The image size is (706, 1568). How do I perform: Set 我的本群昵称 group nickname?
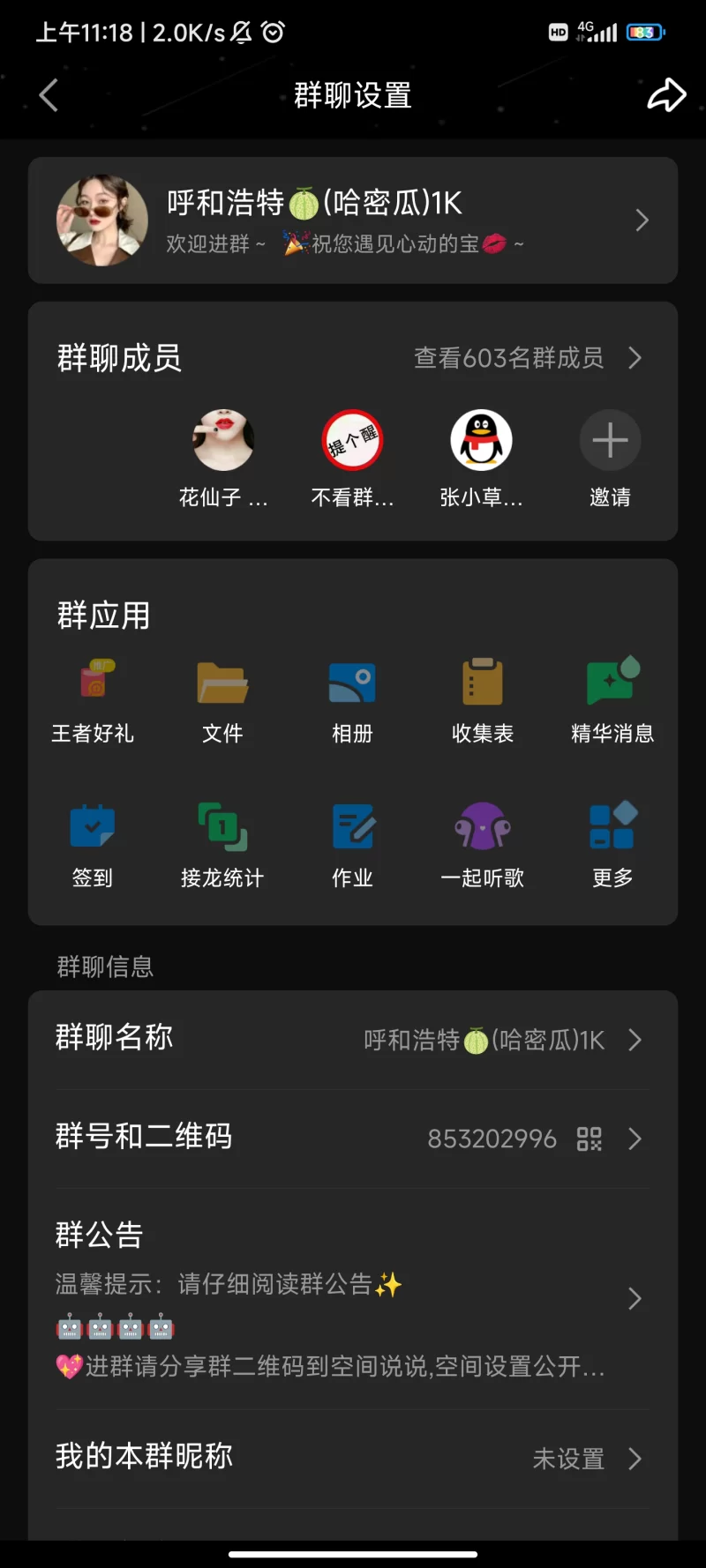tap(353, 1459)
